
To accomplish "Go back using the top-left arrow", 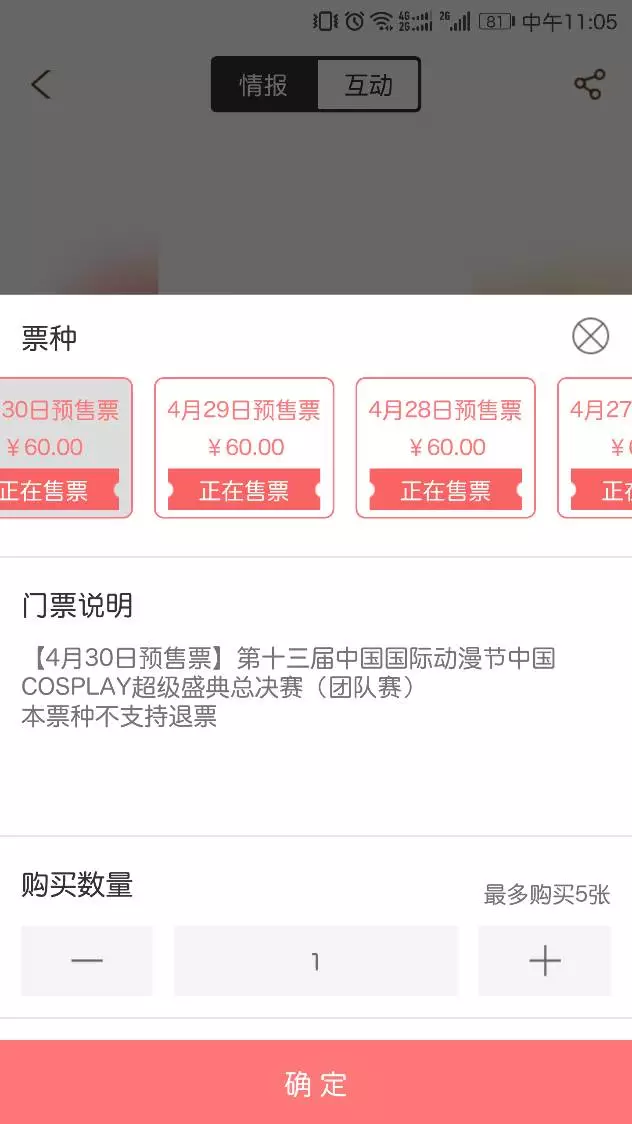I will click(x=41, y=85).
